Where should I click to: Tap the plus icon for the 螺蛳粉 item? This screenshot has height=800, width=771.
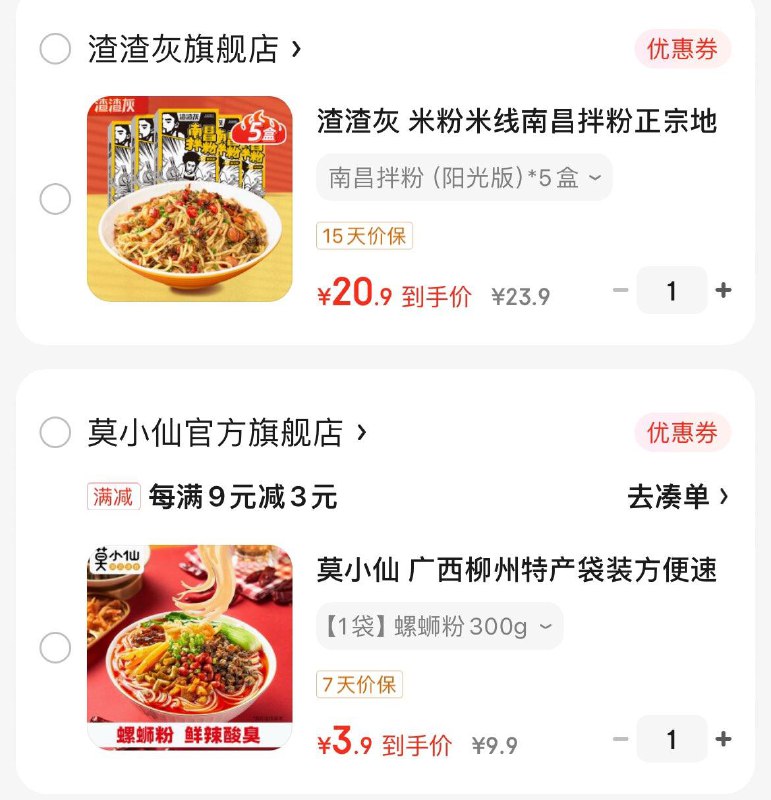722,738
